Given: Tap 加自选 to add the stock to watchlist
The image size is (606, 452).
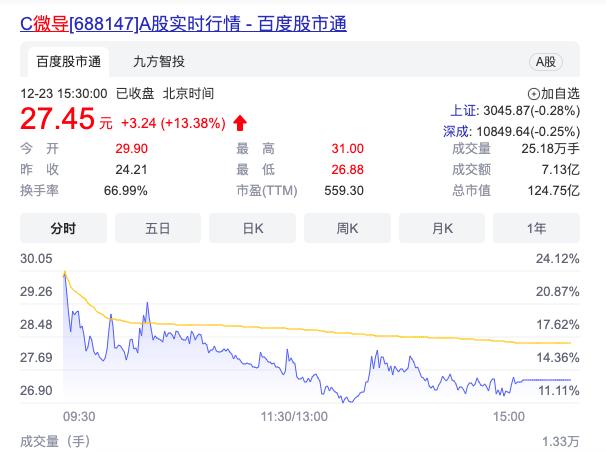Looking at the screenshot, I should point(553,93).
